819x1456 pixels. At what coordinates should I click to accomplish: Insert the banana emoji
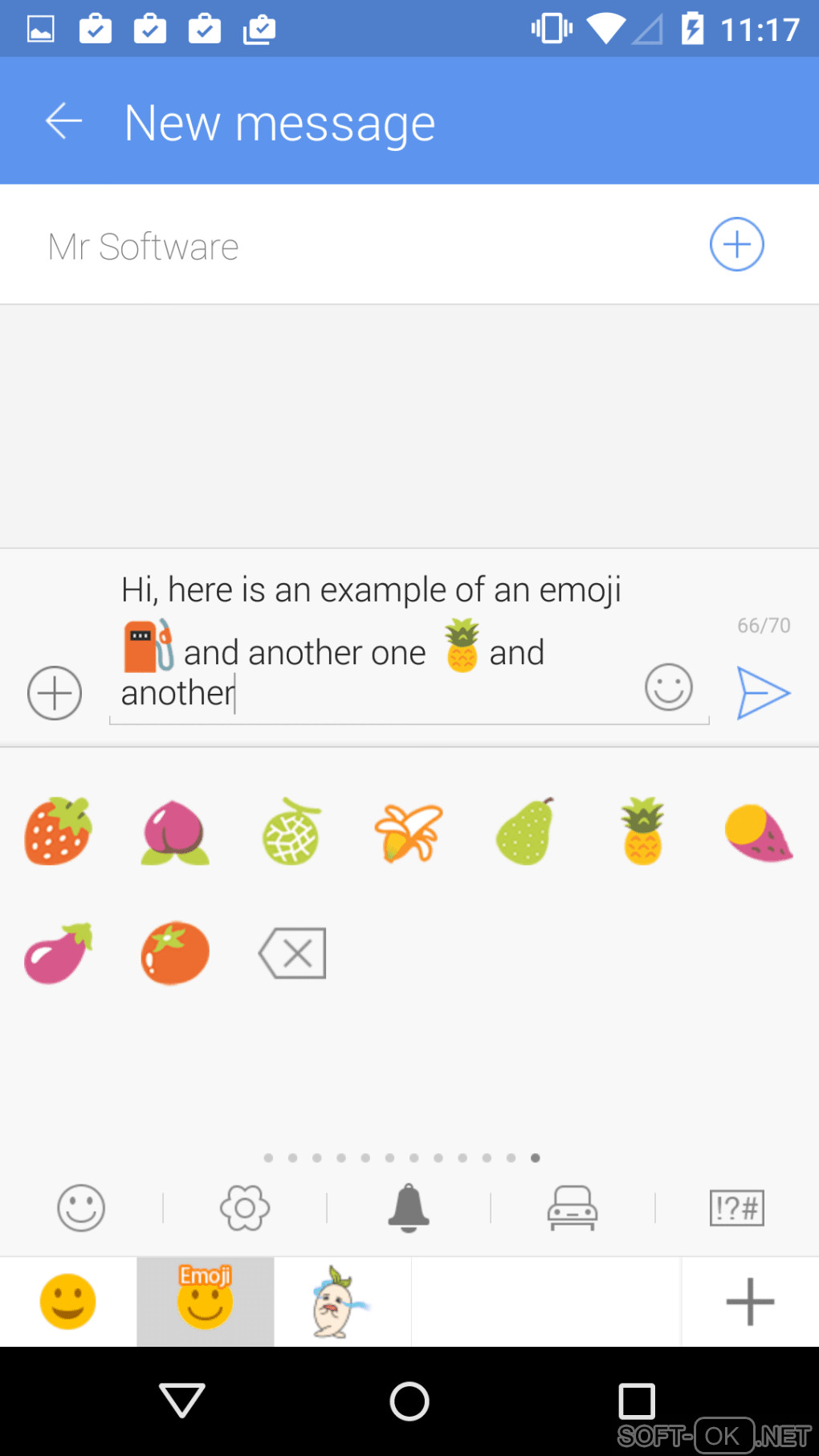coord(409,832)
